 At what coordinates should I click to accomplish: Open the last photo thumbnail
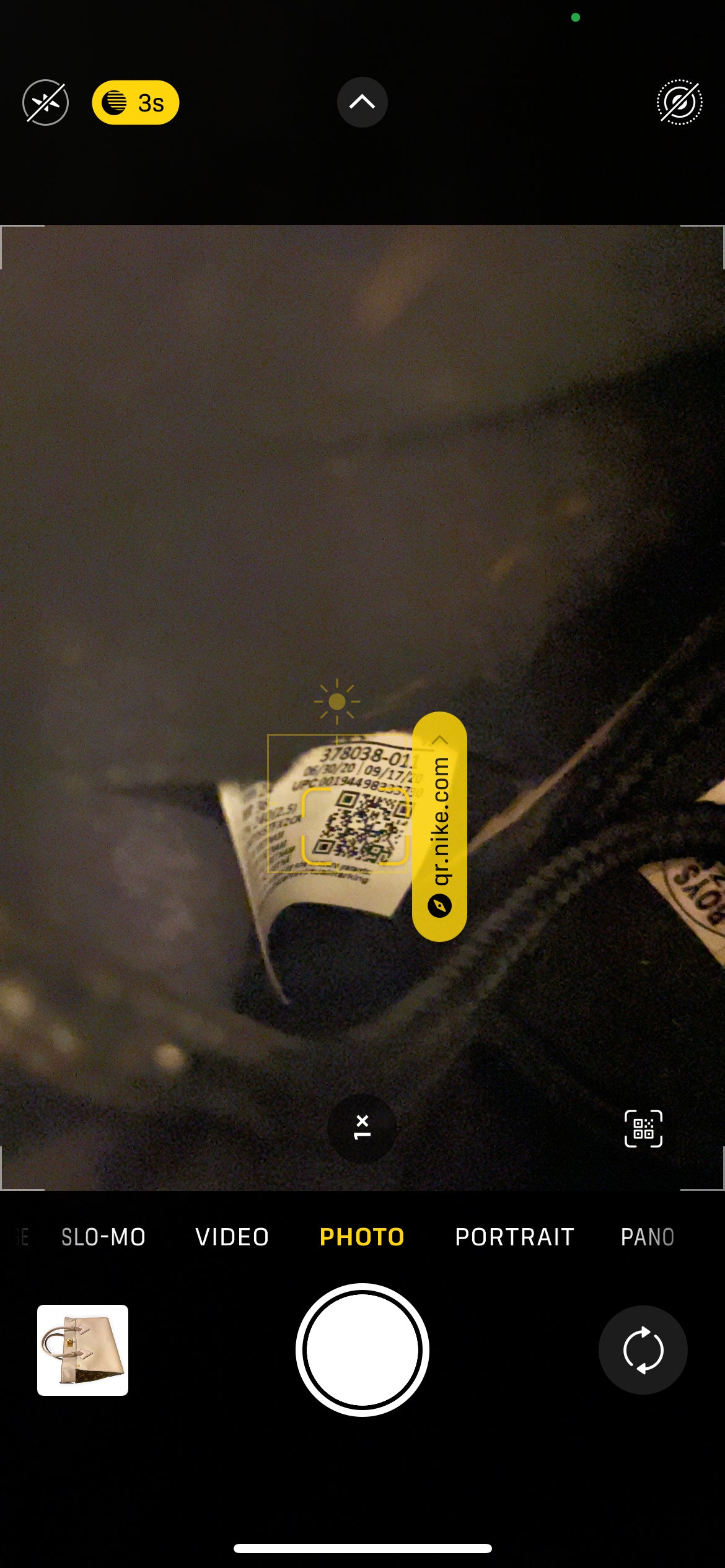point(83,1350)
